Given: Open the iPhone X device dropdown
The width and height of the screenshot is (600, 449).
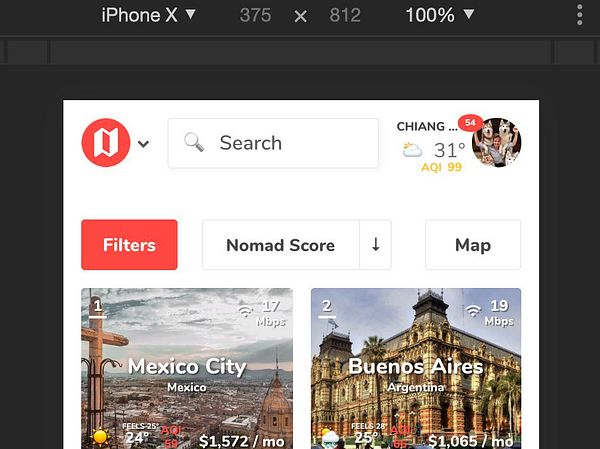Looking at the screenshot, I should pos(149,15).
